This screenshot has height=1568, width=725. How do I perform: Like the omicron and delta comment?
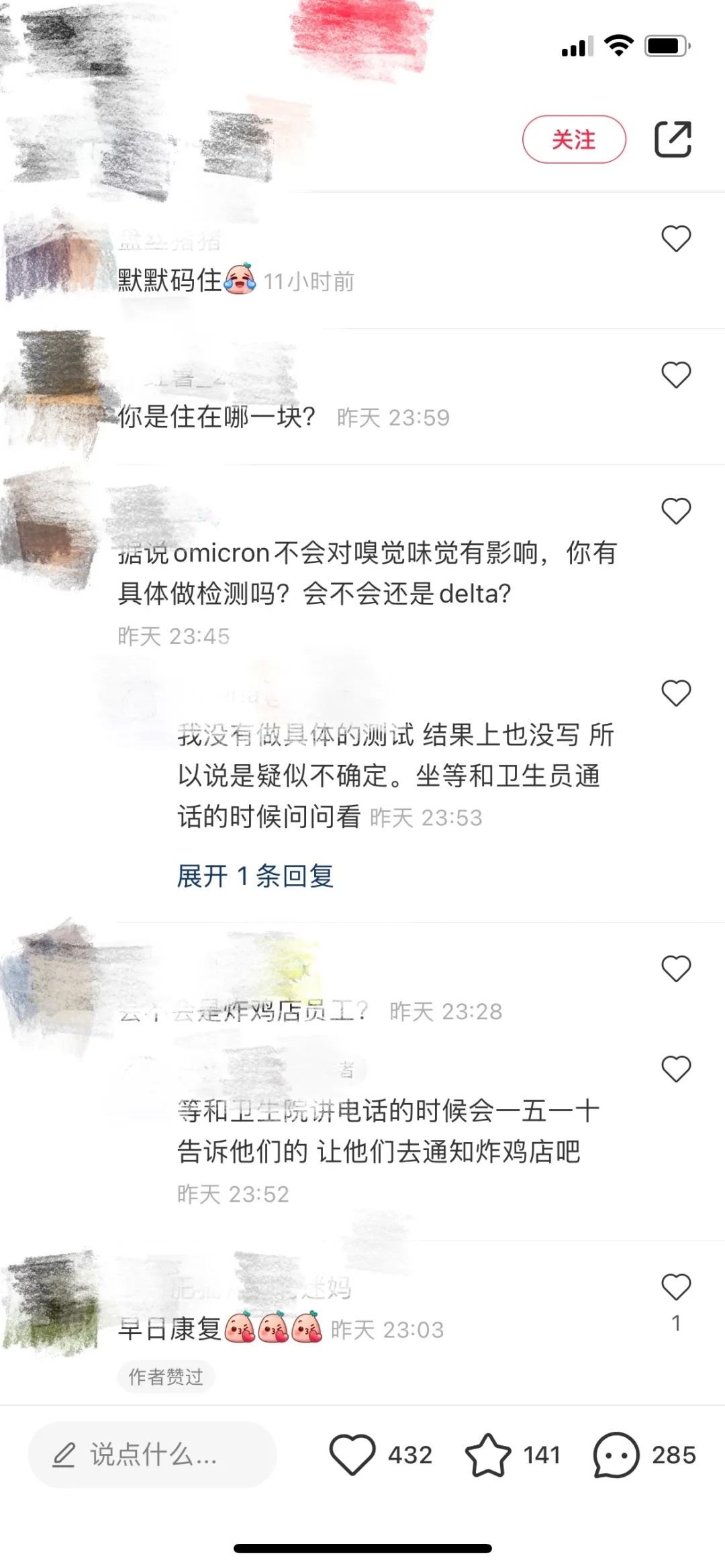[x=676, y=511]
